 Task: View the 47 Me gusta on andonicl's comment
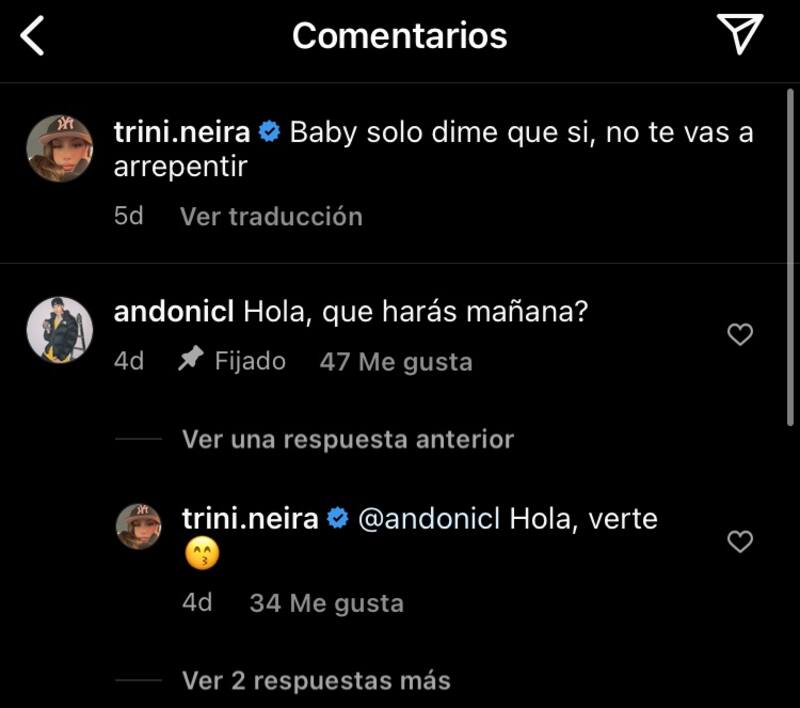tap(395, 362)
